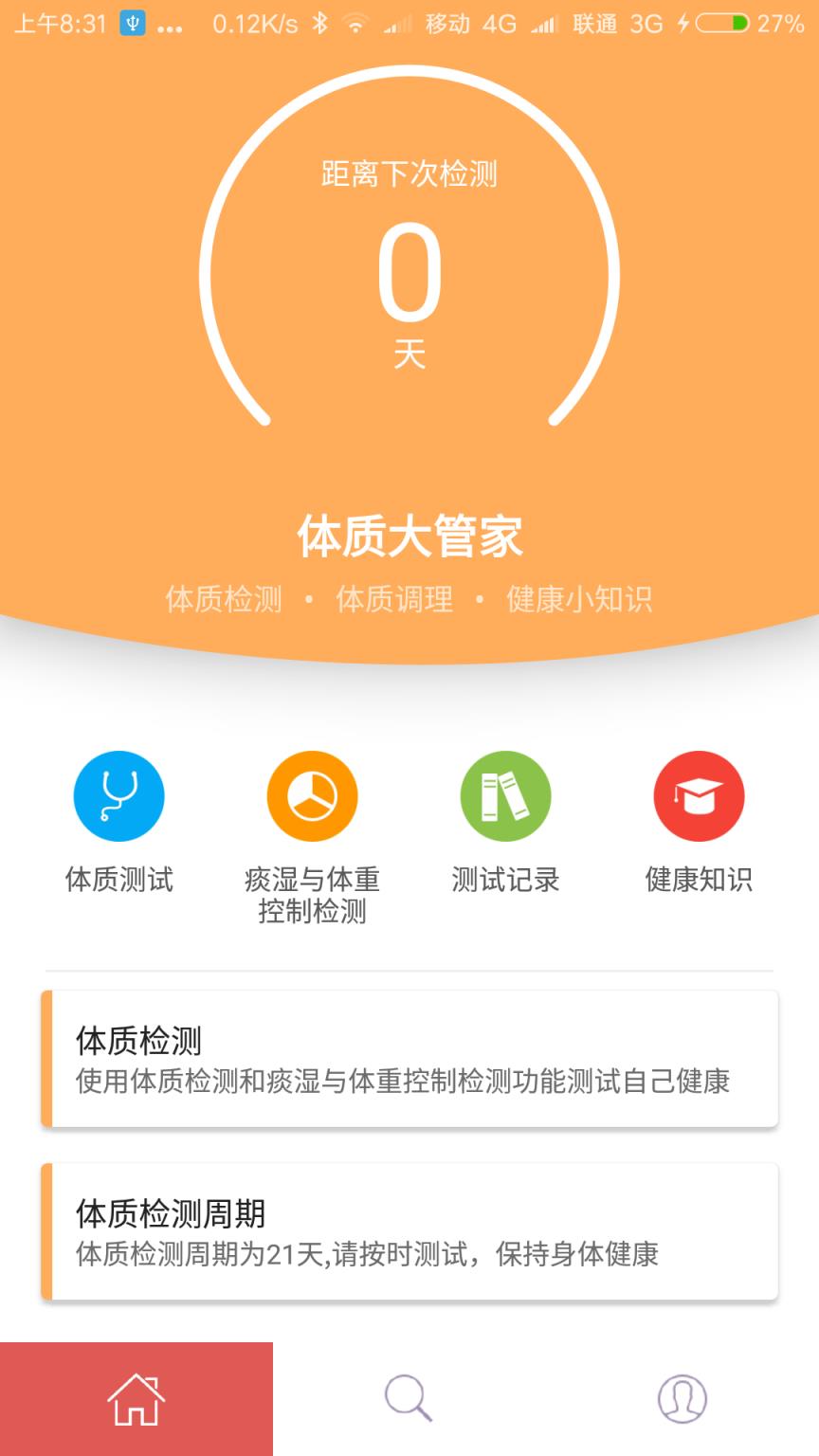
Task: Tap the 体质检测 link in subtitle row
Action: tap(224, 598)
